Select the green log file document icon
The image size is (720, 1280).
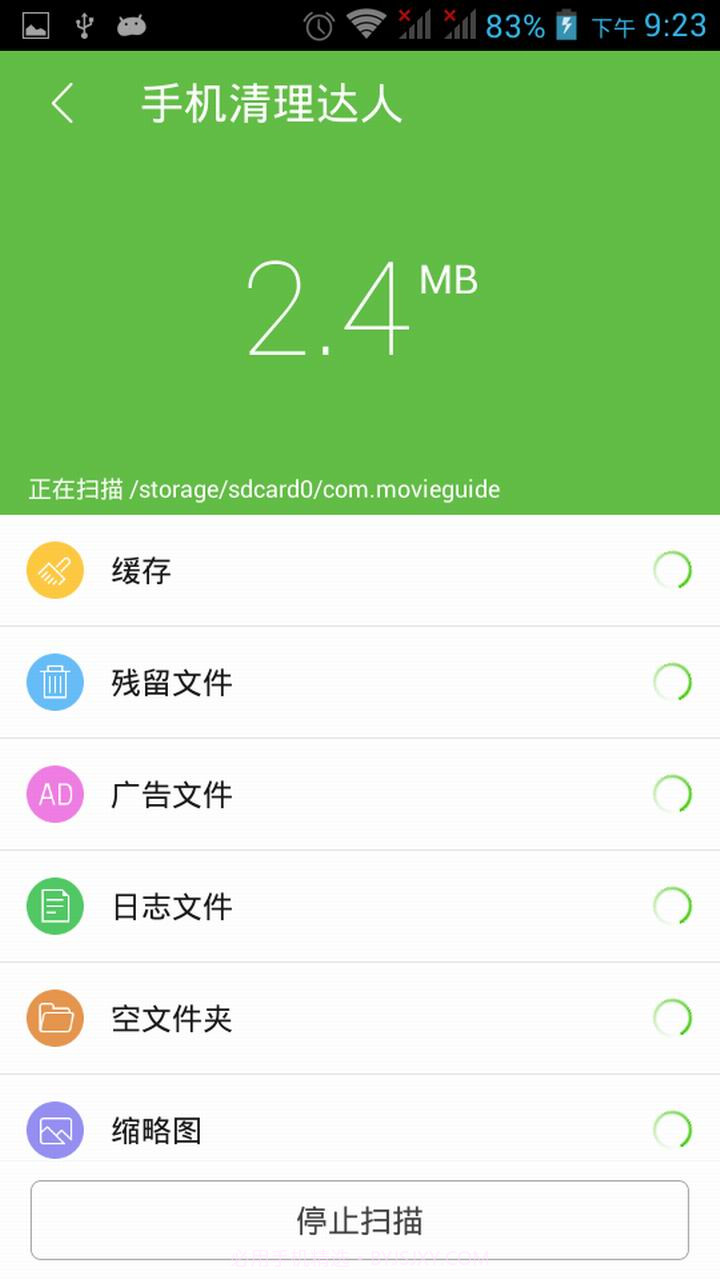click(x=54, y=906)
